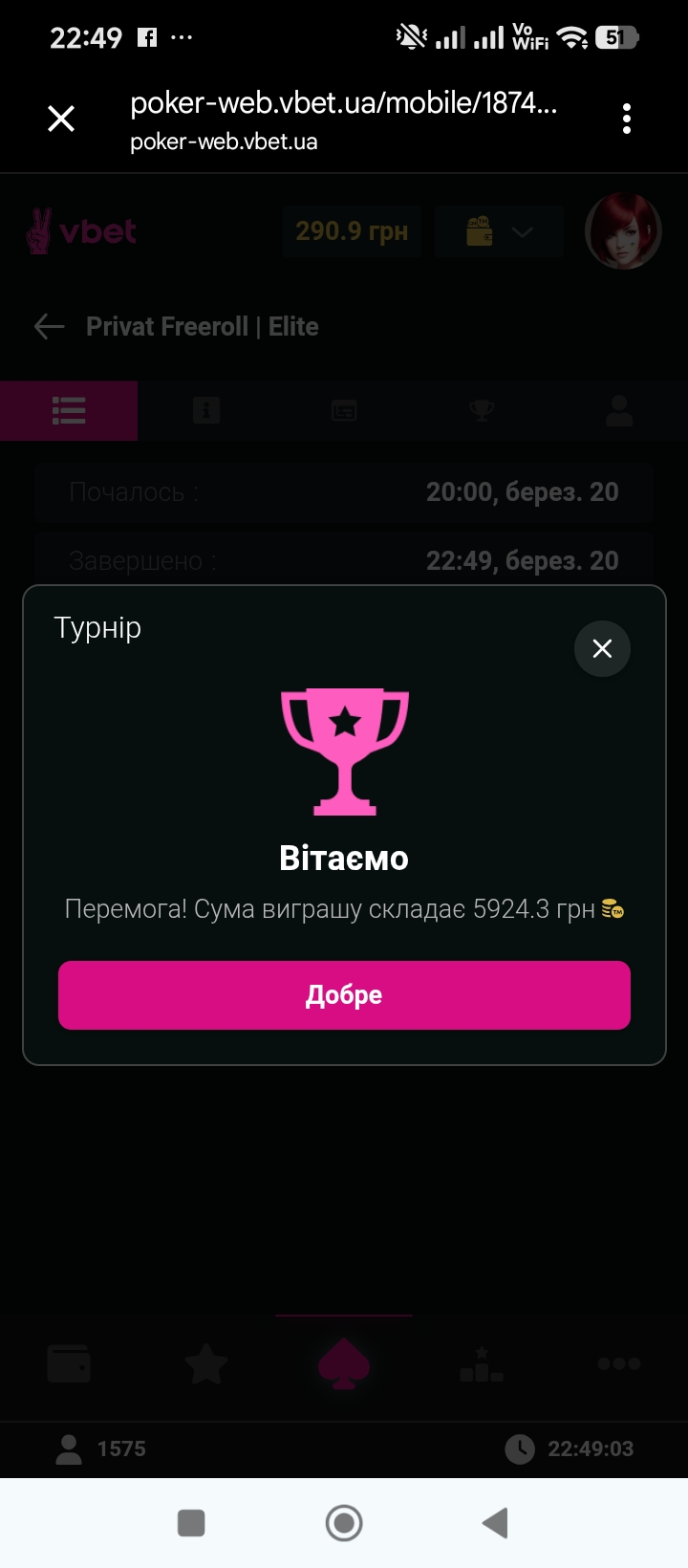Image resolution: width=688 pixels, height=1568 pixels.
Task: Confirm the win with the Добре button
Action: coord(344,995)
